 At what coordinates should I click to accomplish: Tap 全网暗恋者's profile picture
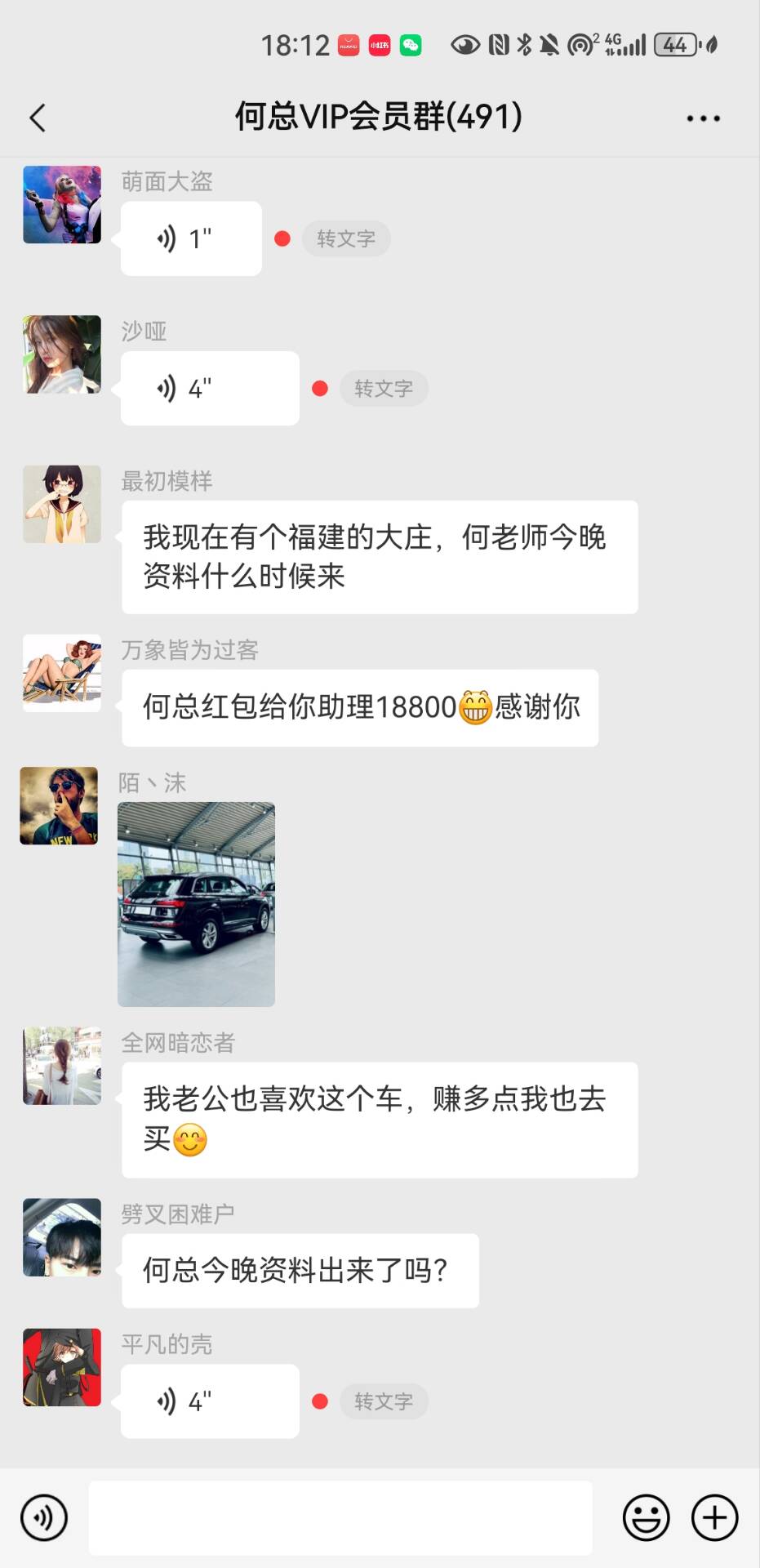pos(62,1066)
